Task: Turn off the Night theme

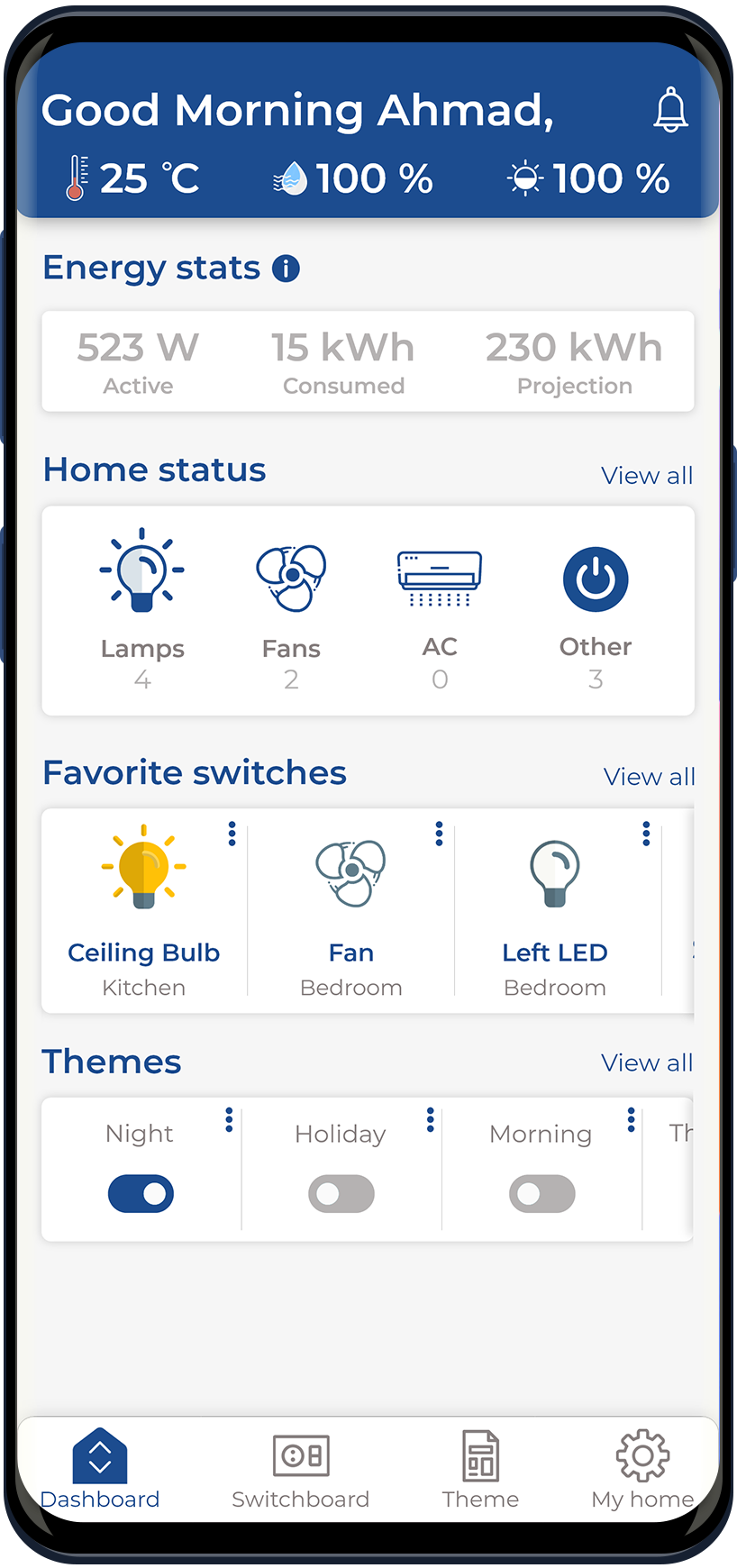Action: [x=141, y=1194]
